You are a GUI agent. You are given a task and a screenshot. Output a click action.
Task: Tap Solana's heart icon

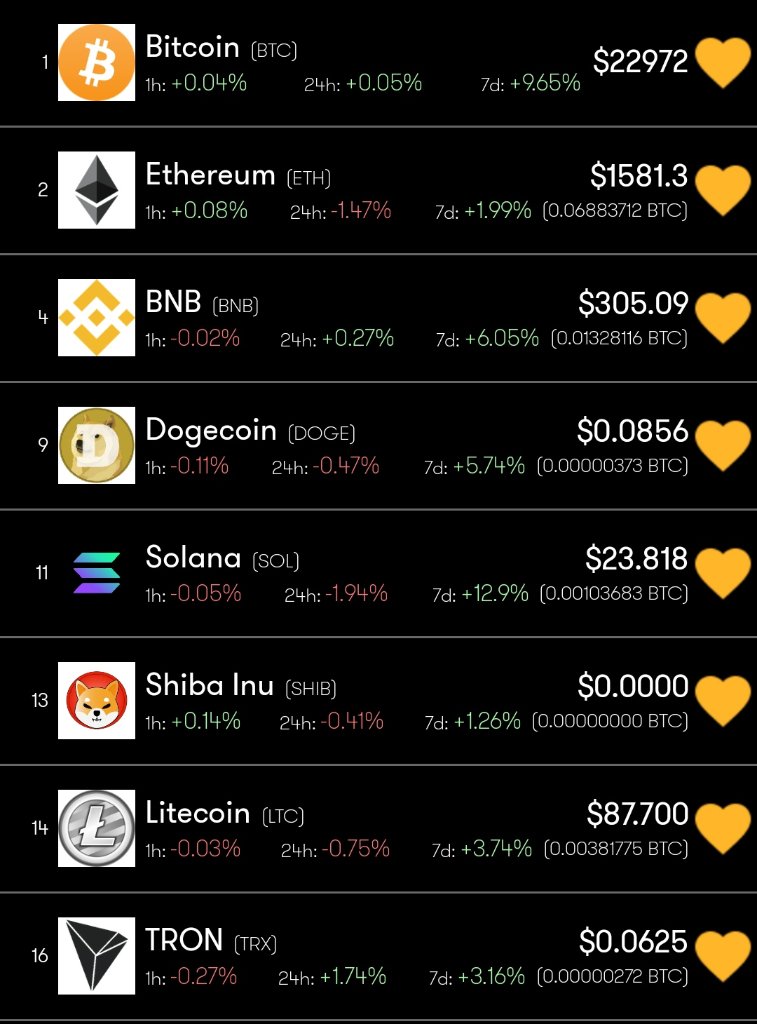(722, 573)
